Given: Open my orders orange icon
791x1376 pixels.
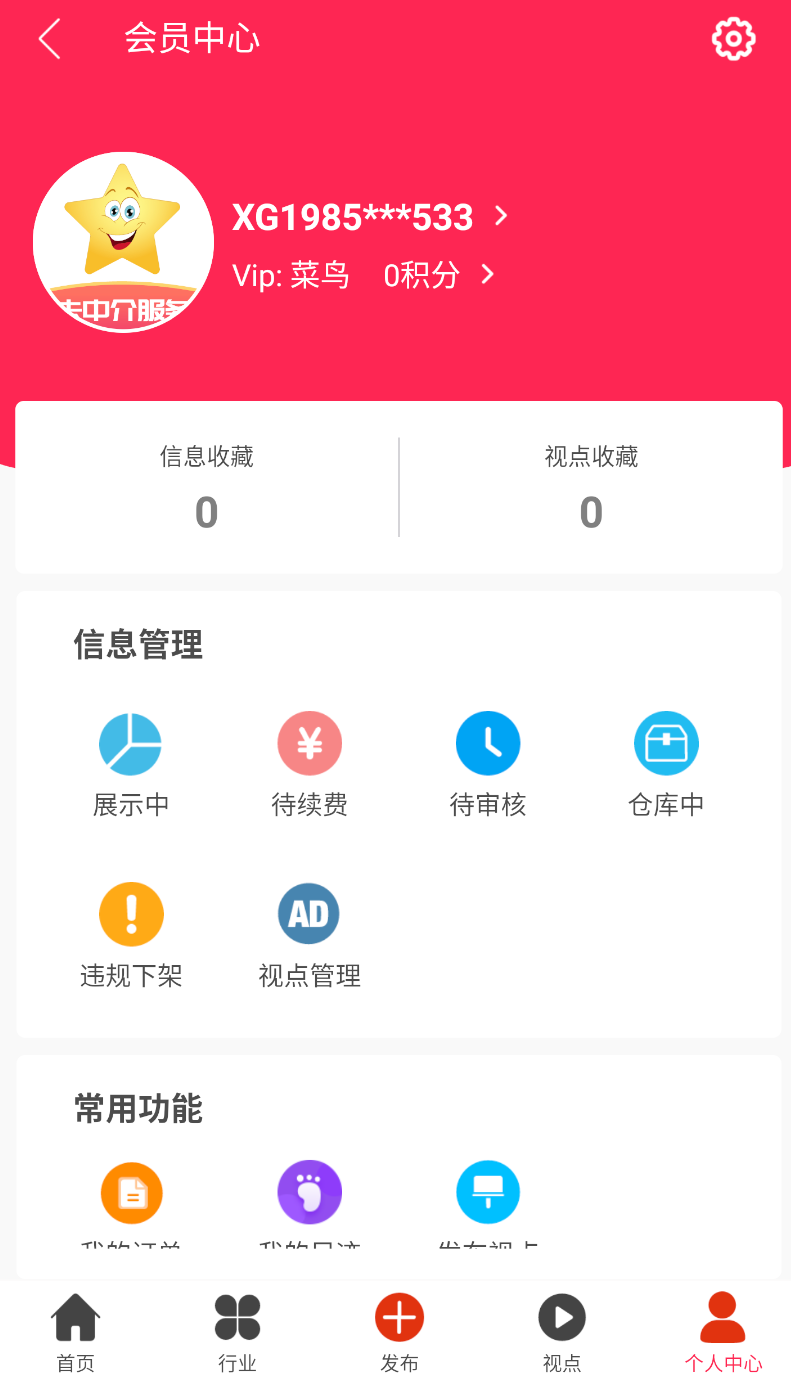Looking at the screenshot, I should click(x=131, y=1193).
